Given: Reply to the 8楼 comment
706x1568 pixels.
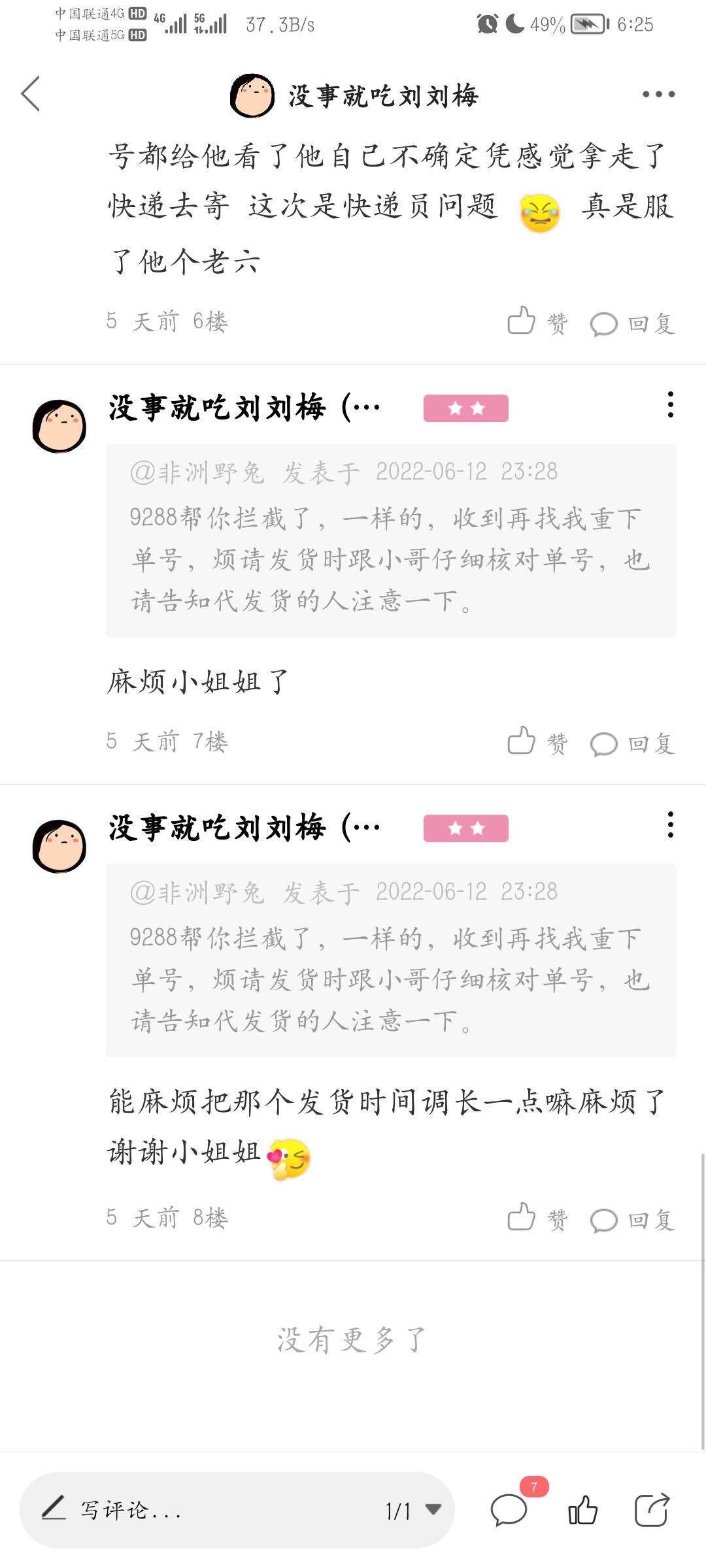Looking at the screenshot, I should click(x=632, y=1220).
